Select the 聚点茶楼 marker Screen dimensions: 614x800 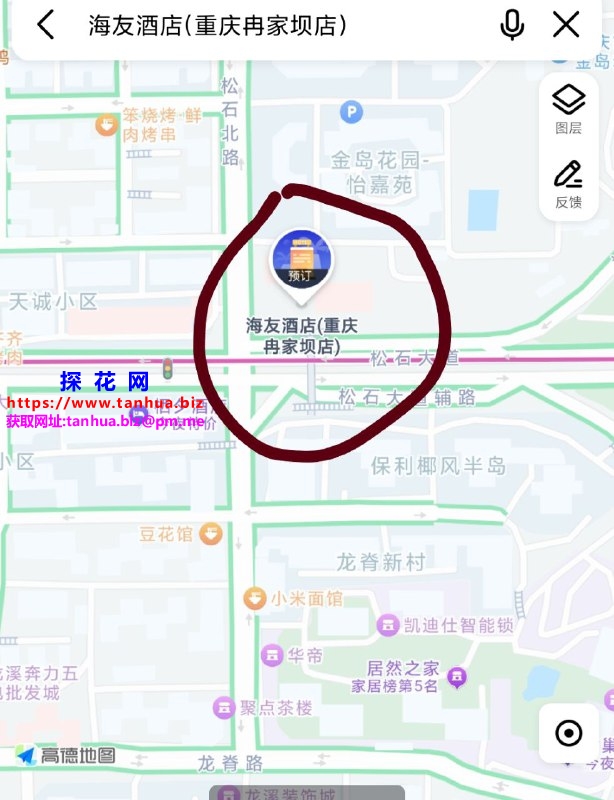(x=224, y=709)
